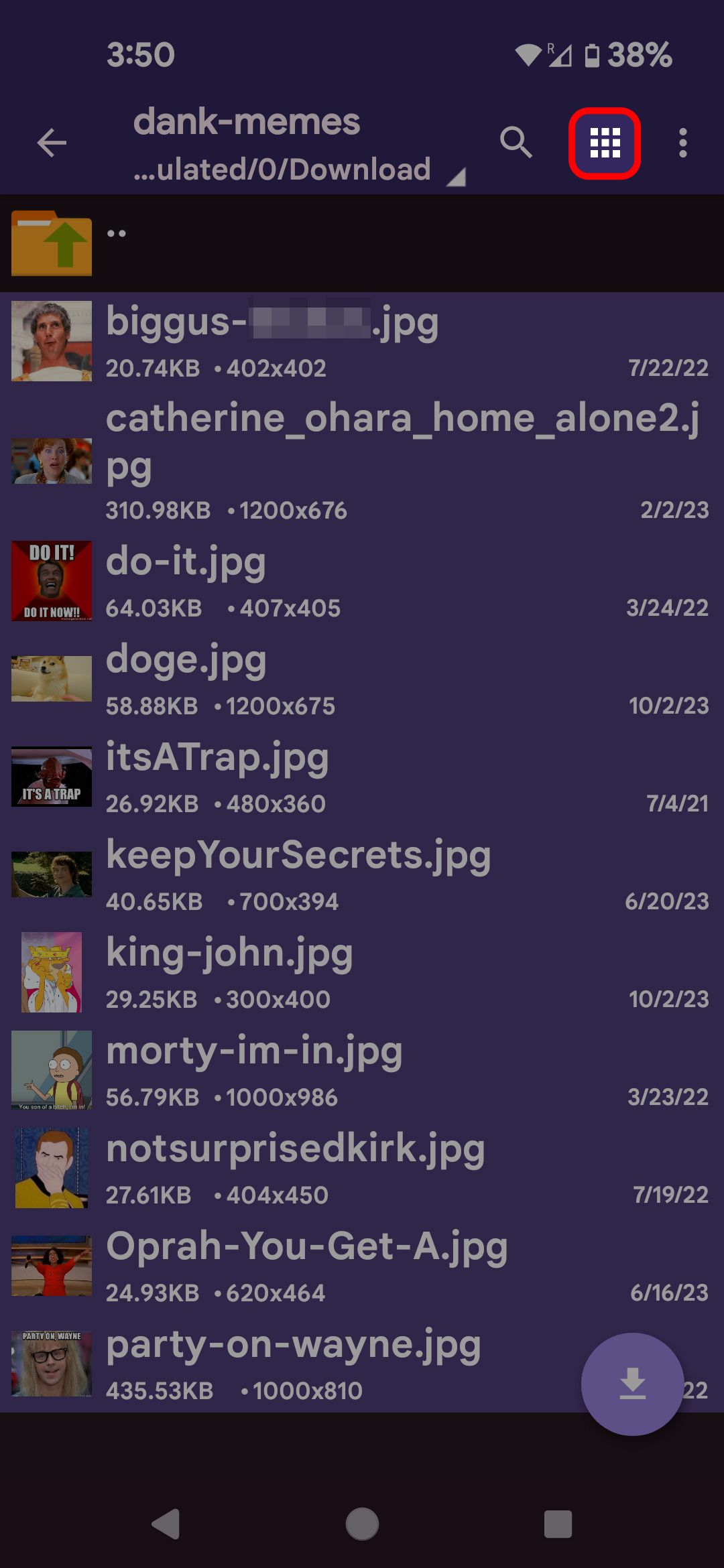Tap the floating download button
The image size is (724, 1568).
click(632, 1384)
